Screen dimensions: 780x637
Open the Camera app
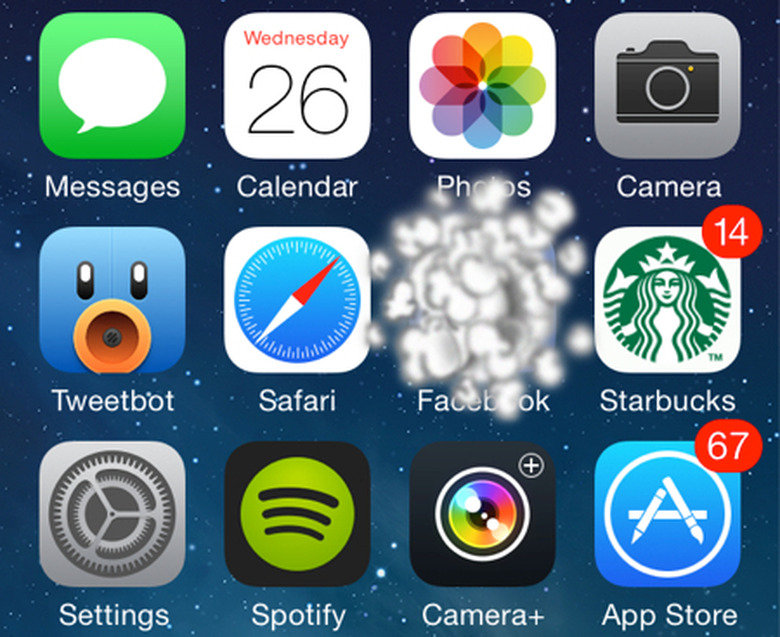tap(668, 86)
